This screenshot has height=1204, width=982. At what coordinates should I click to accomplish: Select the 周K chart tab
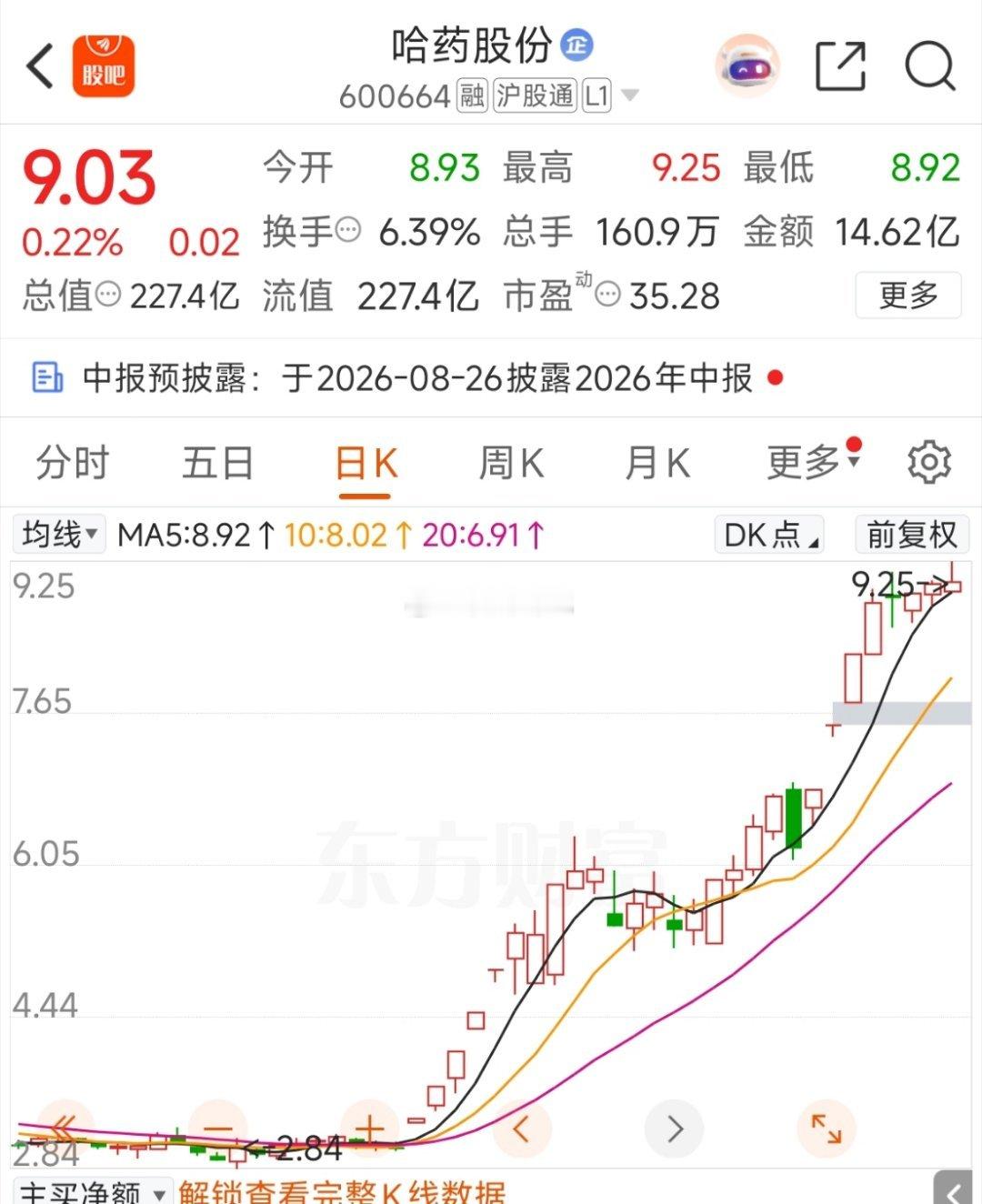tap(511, 463)
